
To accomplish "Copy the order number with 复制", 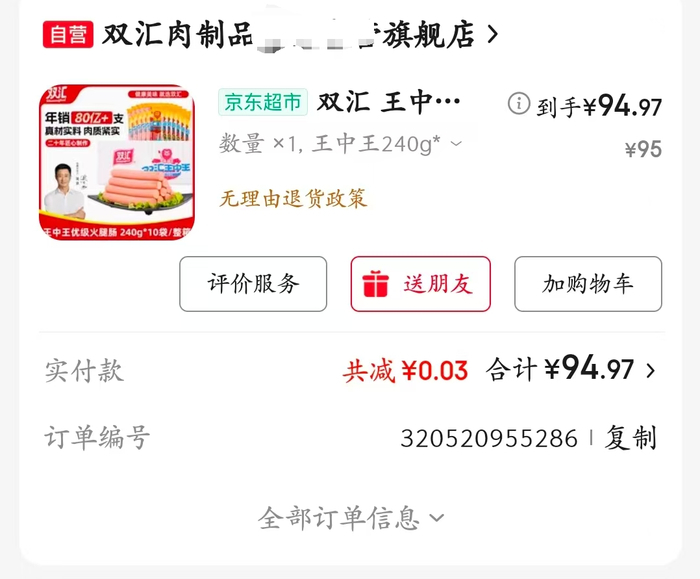I will tap(631, 438).
